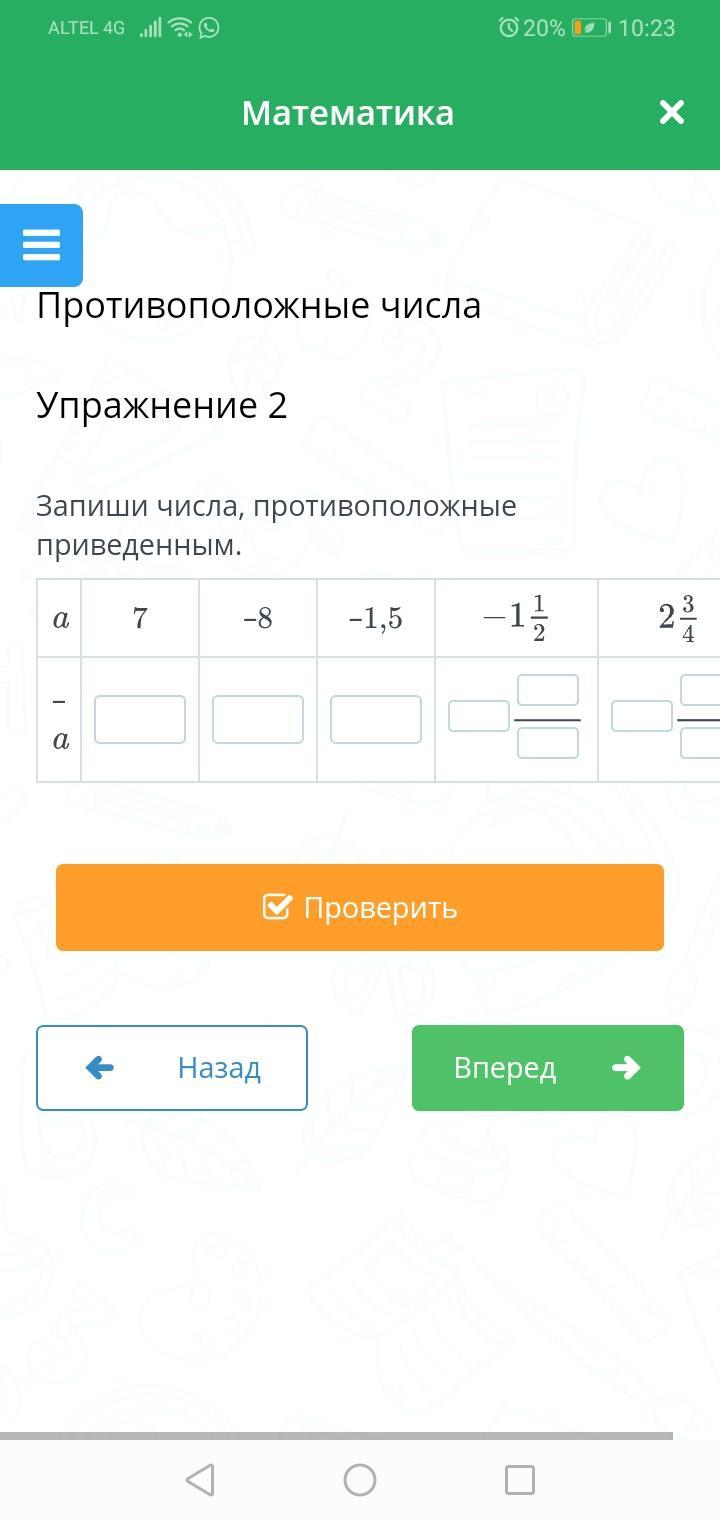Continue with the Вперед button
This screenshot has width=720, height=1520.
[548, 1068]
